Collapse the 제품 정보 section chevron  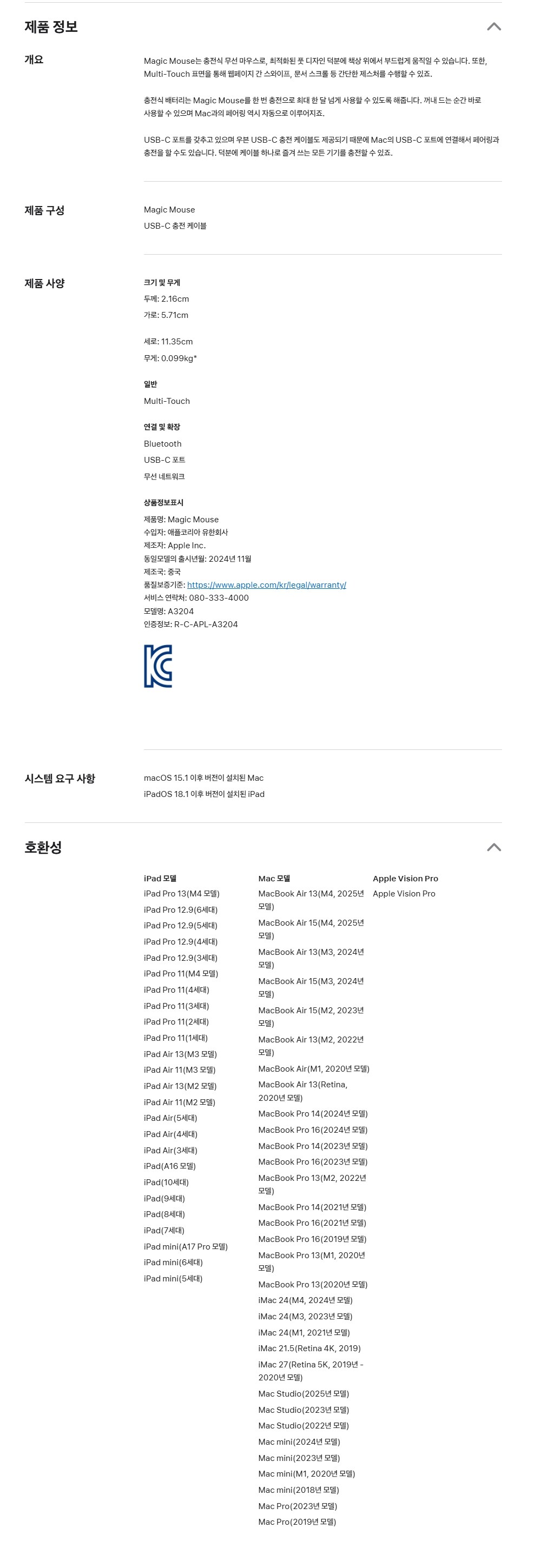[x=493, y=27]
